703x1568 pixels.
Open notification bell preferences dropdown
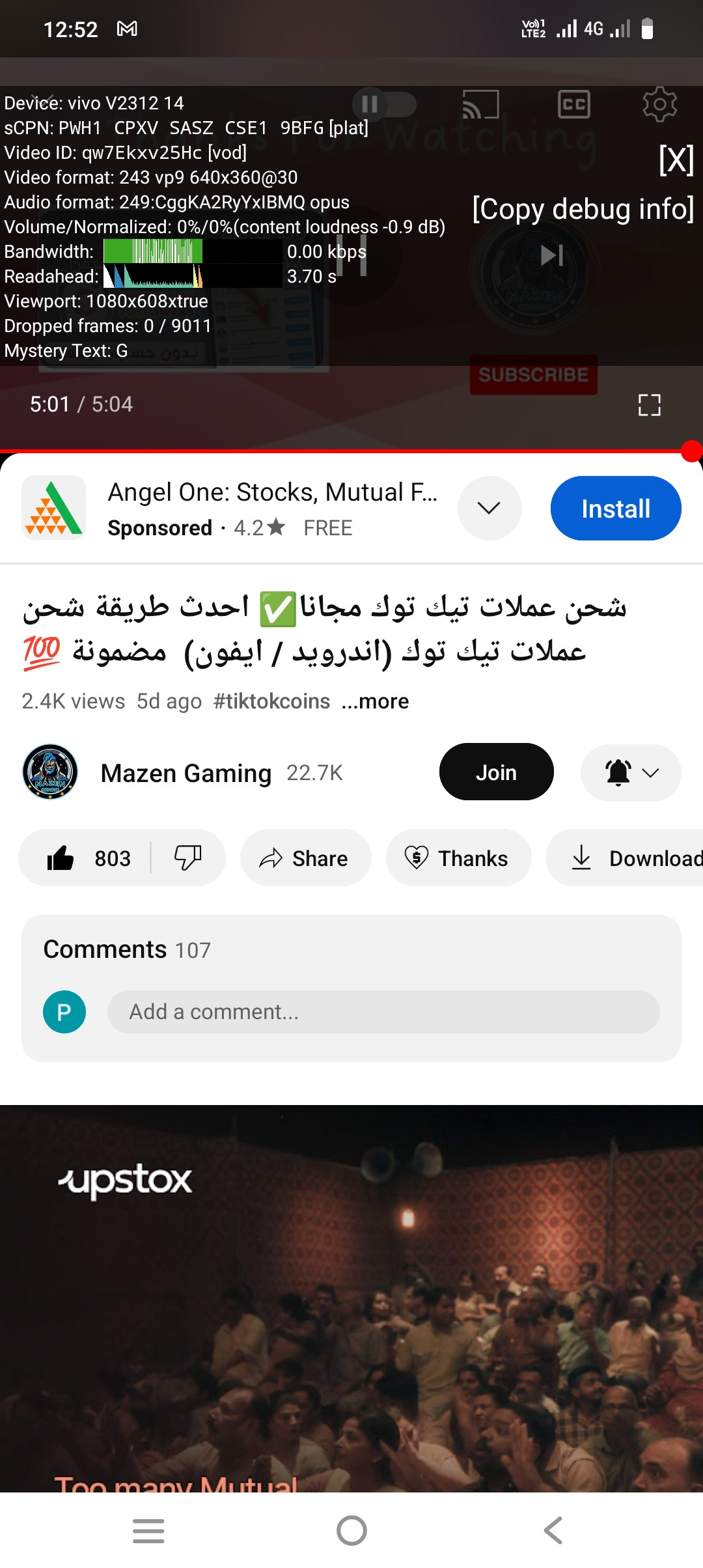(631, 772)
